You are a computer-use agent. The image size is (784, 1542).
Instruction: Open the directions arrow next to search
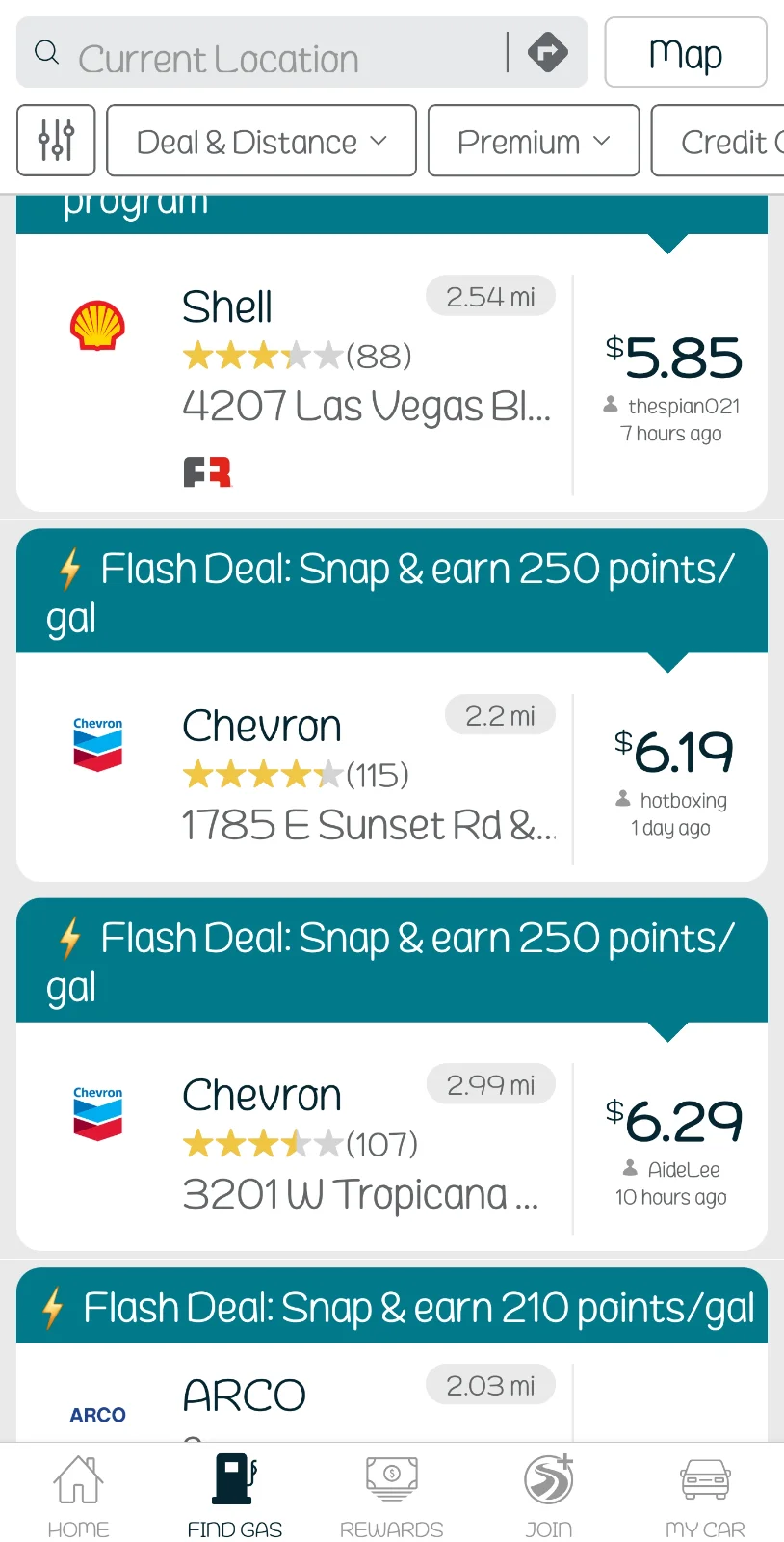tap(547, 52)
